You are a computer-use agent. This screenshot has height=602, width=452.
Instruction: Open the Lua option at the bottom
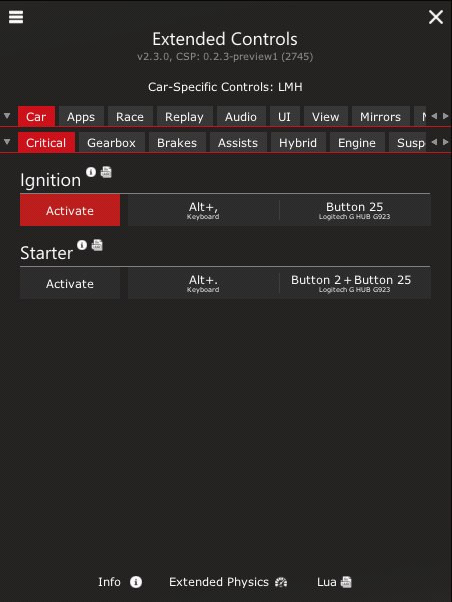pos(334,582)
